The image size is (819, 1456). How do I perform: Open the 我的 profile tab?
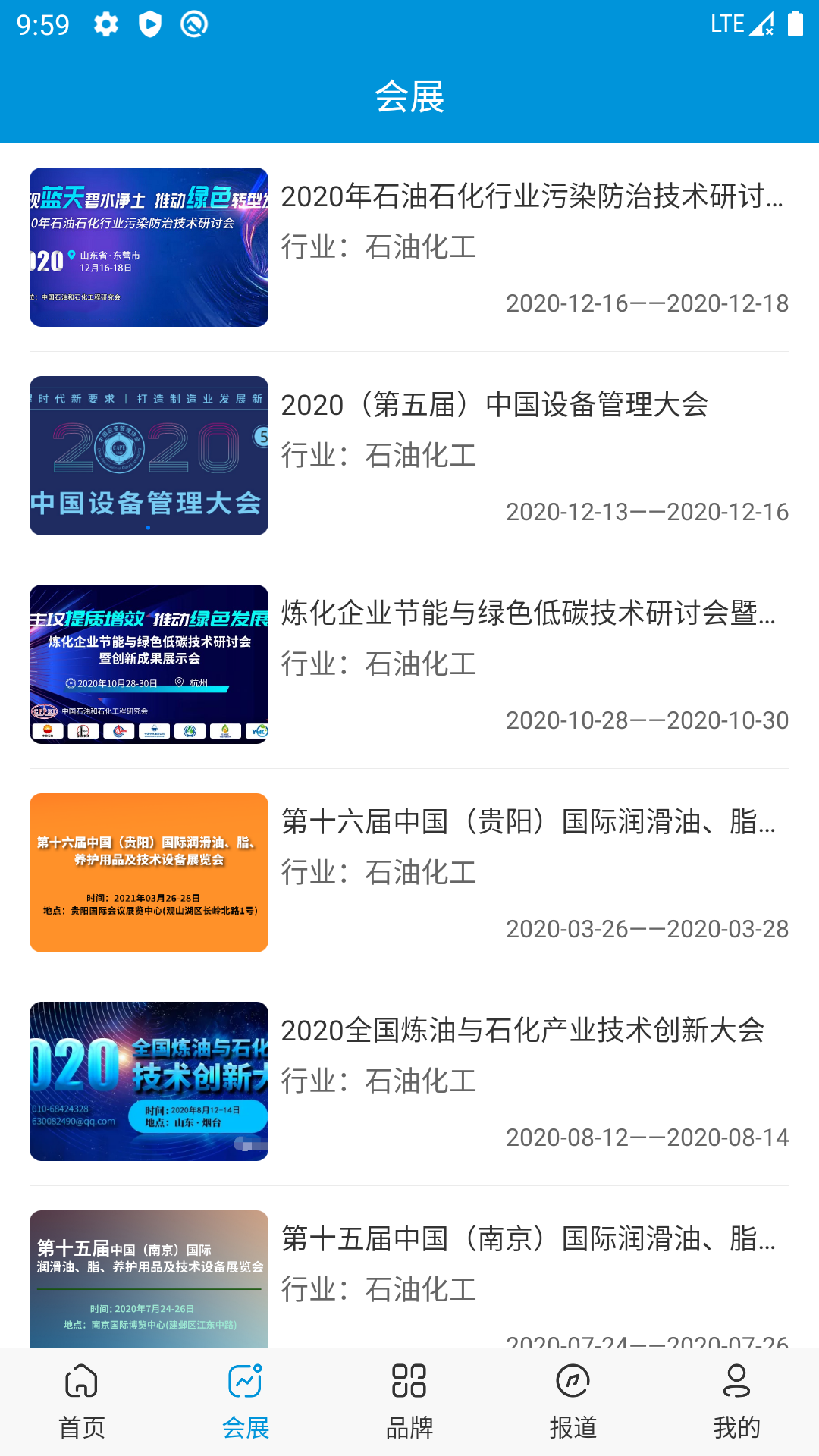737,1401
